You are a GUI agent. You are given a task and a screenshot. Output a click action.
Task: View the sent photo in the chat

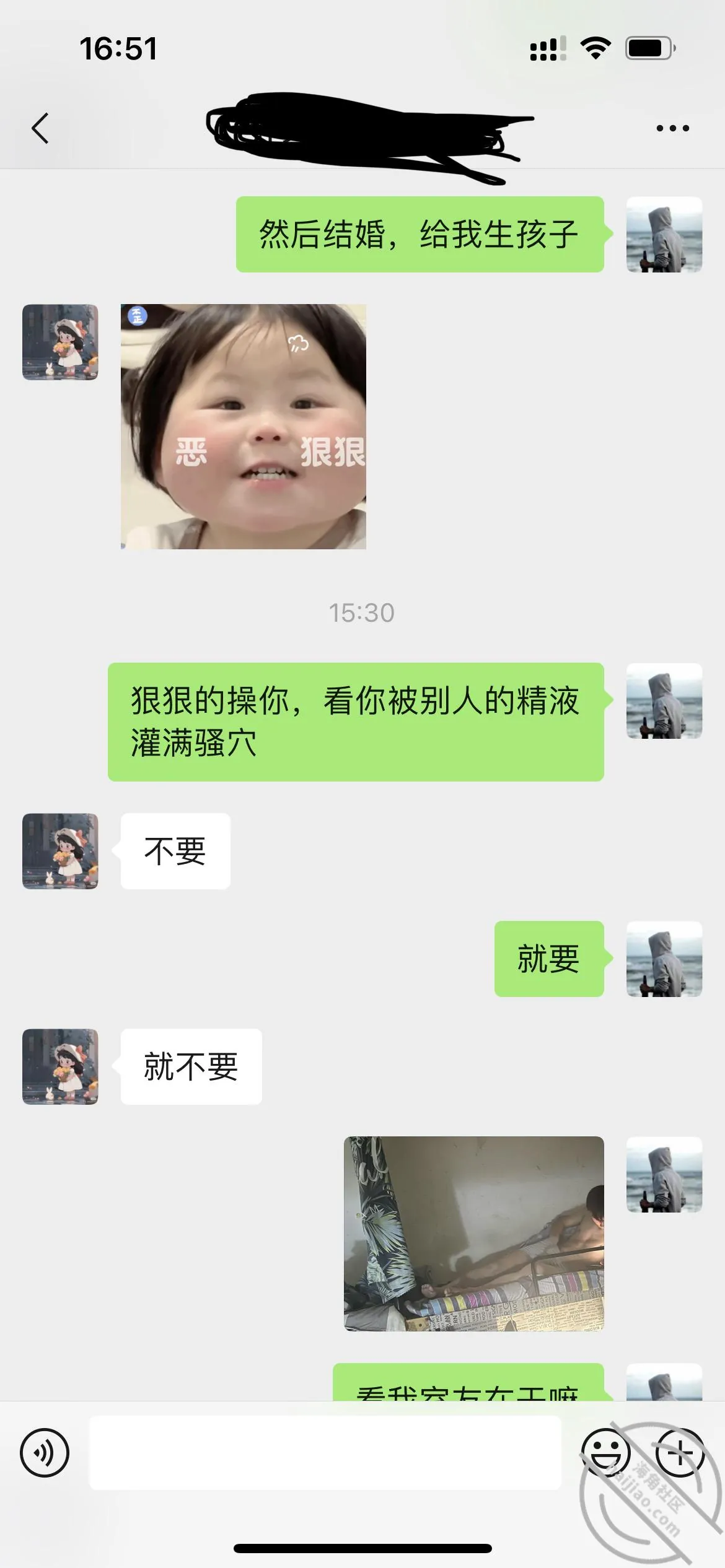pyautogui.click(x=474, y=1234)
